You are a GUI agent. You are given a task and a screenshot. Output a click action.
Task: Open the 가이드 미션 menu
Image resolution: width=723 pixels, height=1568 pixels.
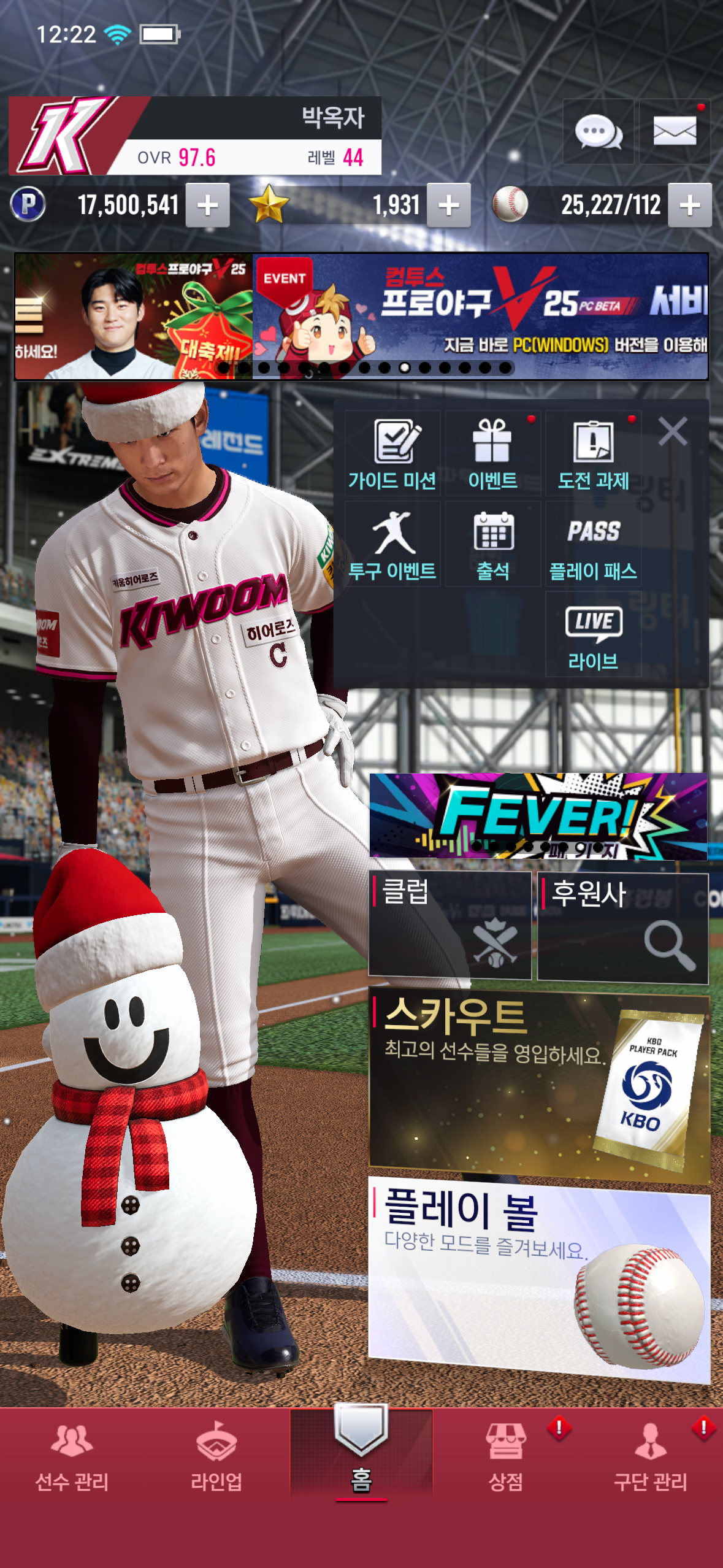[x=392, y=454]
